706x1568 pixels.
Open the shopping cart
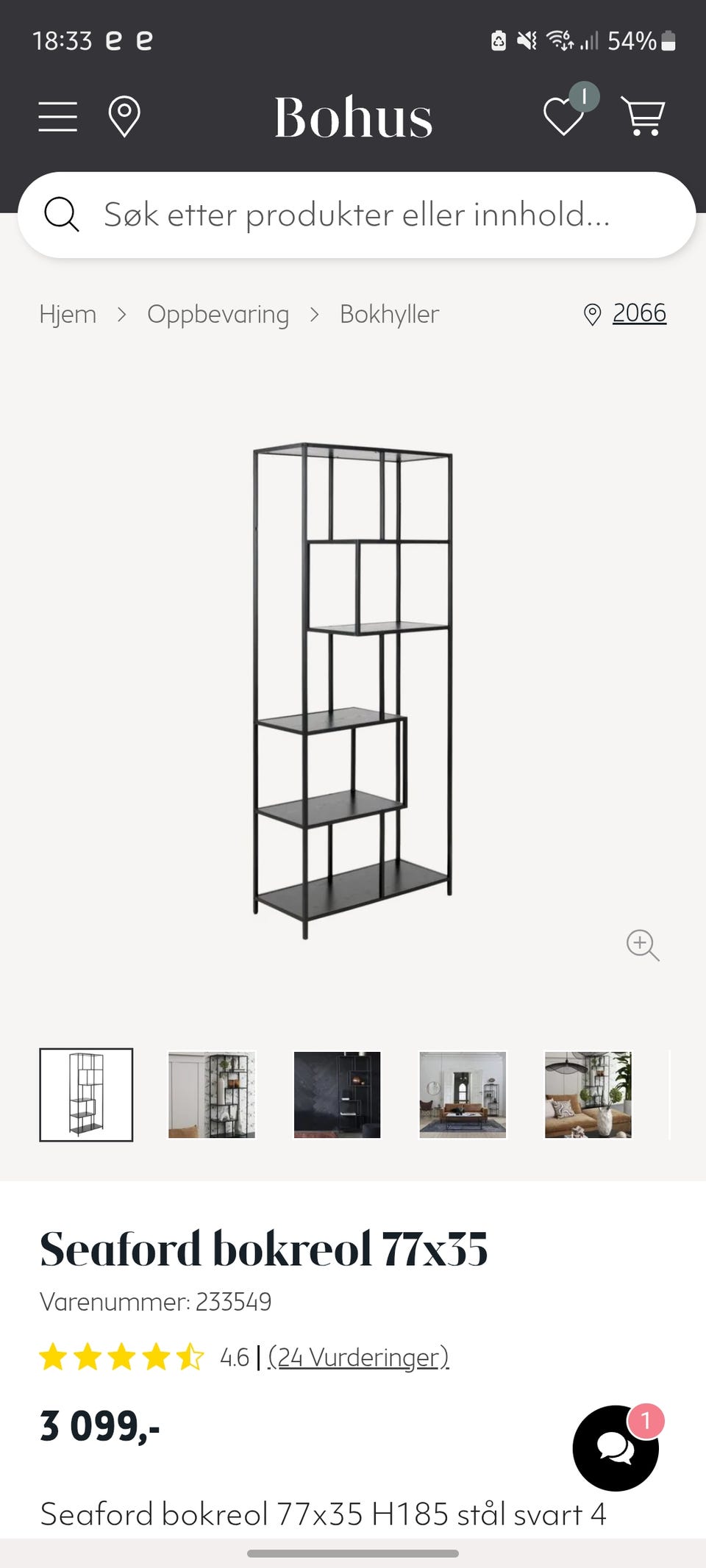coord(643,116)
